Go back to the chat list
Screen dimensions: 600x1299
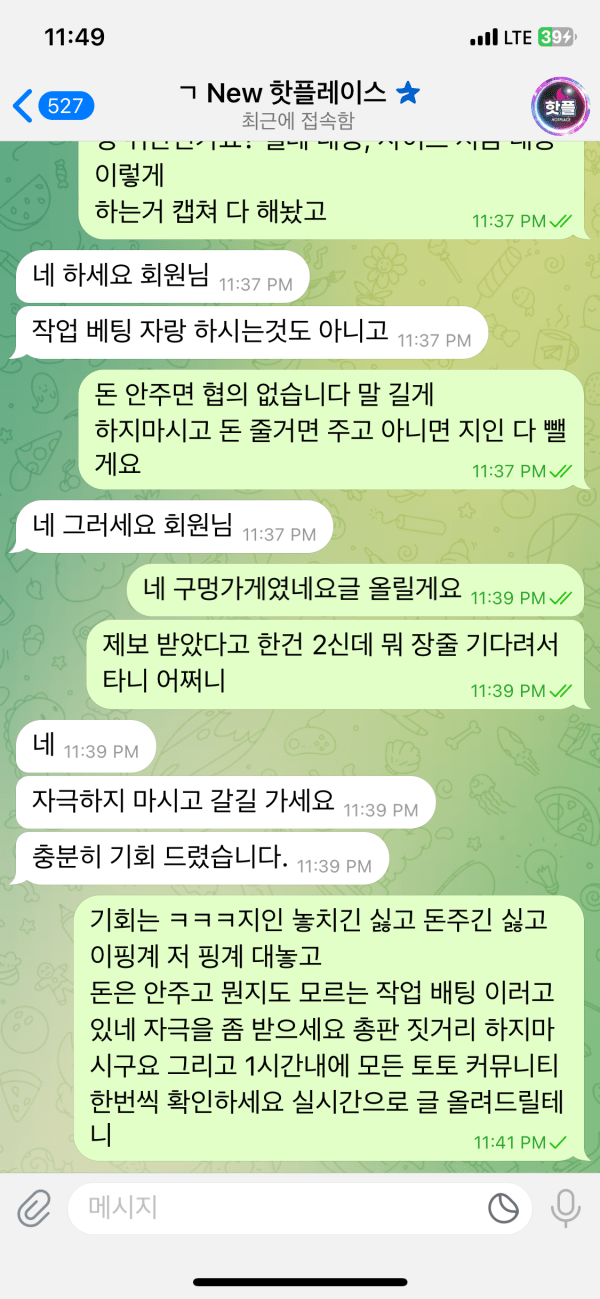pos(50,105)
